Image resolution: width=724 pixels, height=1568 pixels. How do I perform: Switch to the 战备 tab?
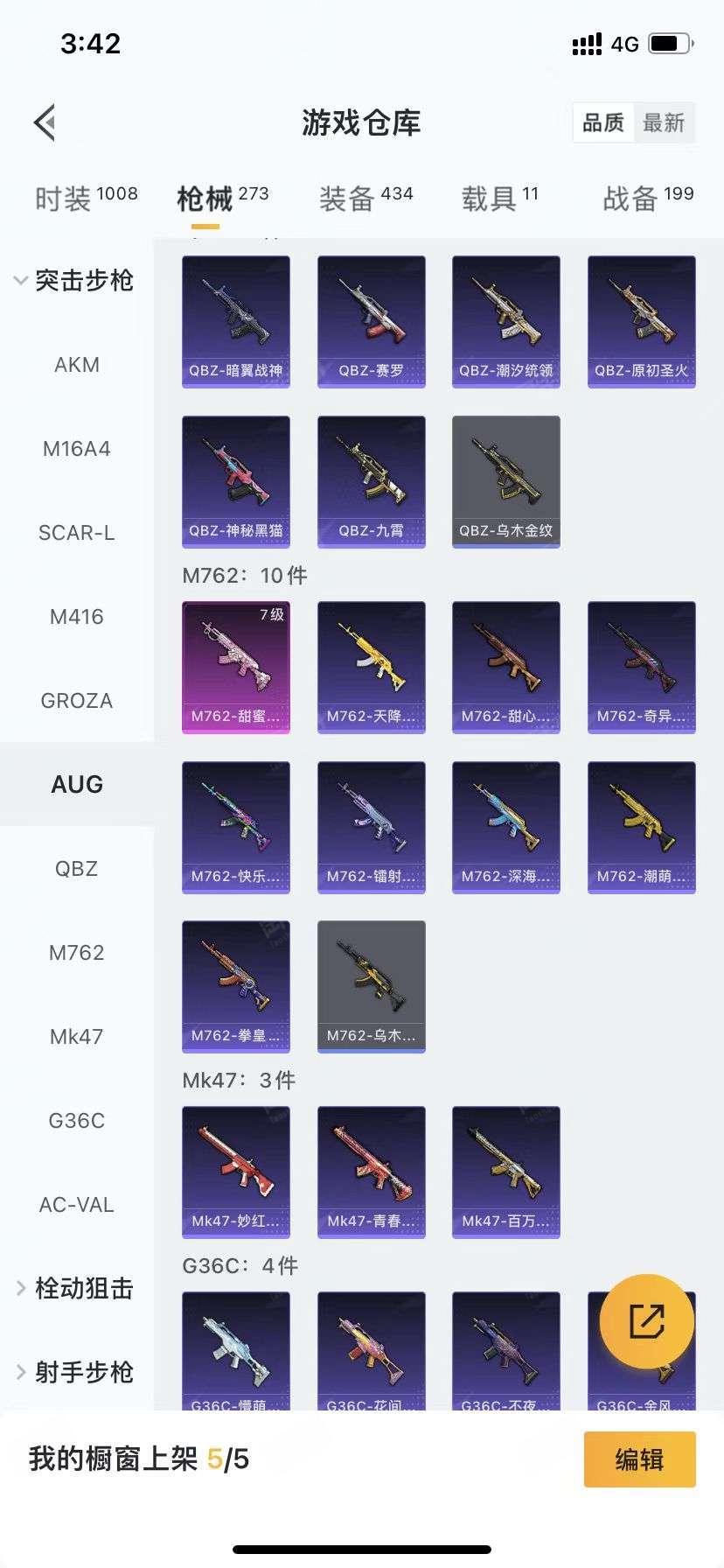tap(647, 199)
